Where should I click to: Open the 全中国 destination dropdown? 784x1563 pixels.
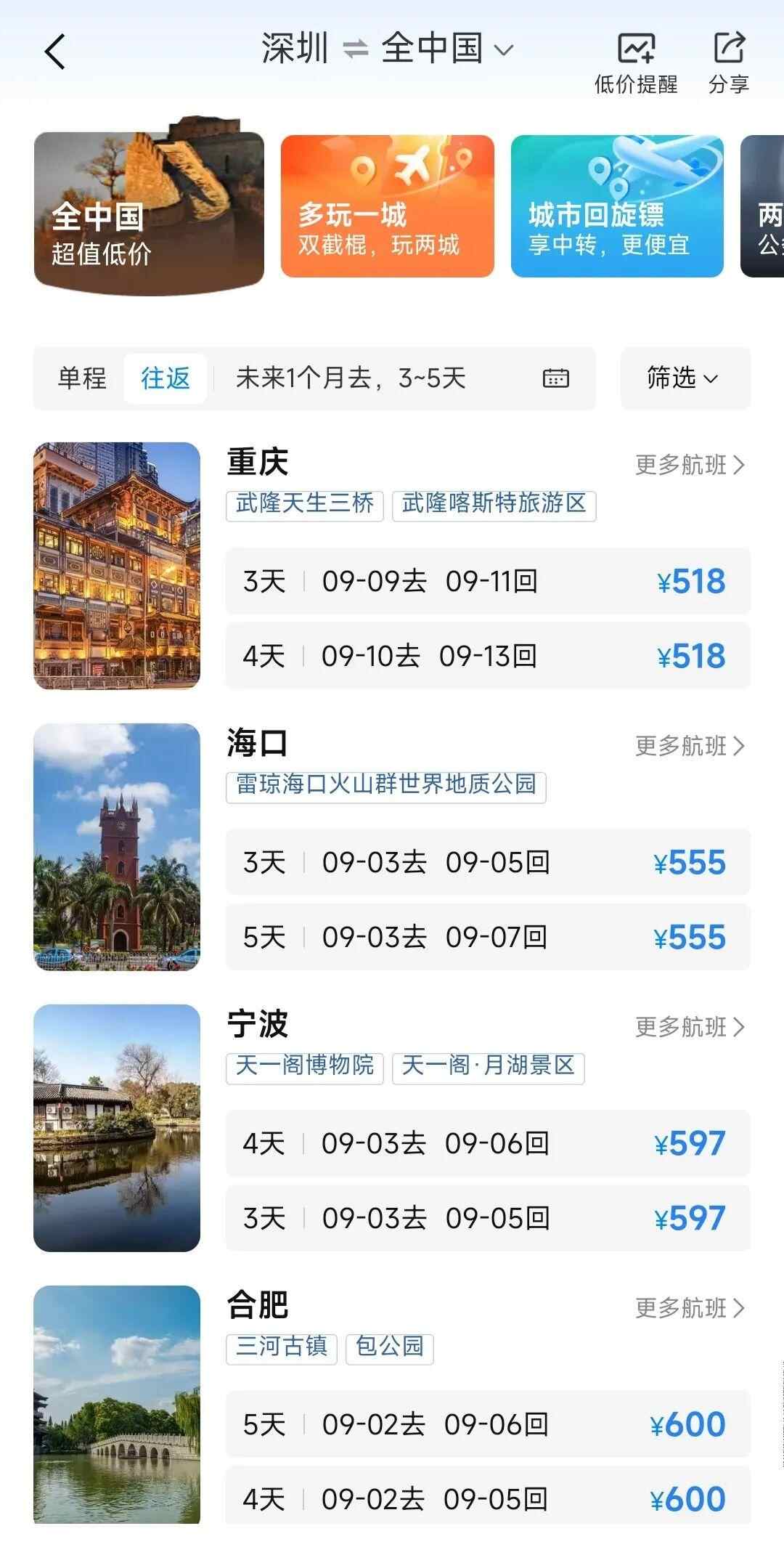click(x=447, y=49)
